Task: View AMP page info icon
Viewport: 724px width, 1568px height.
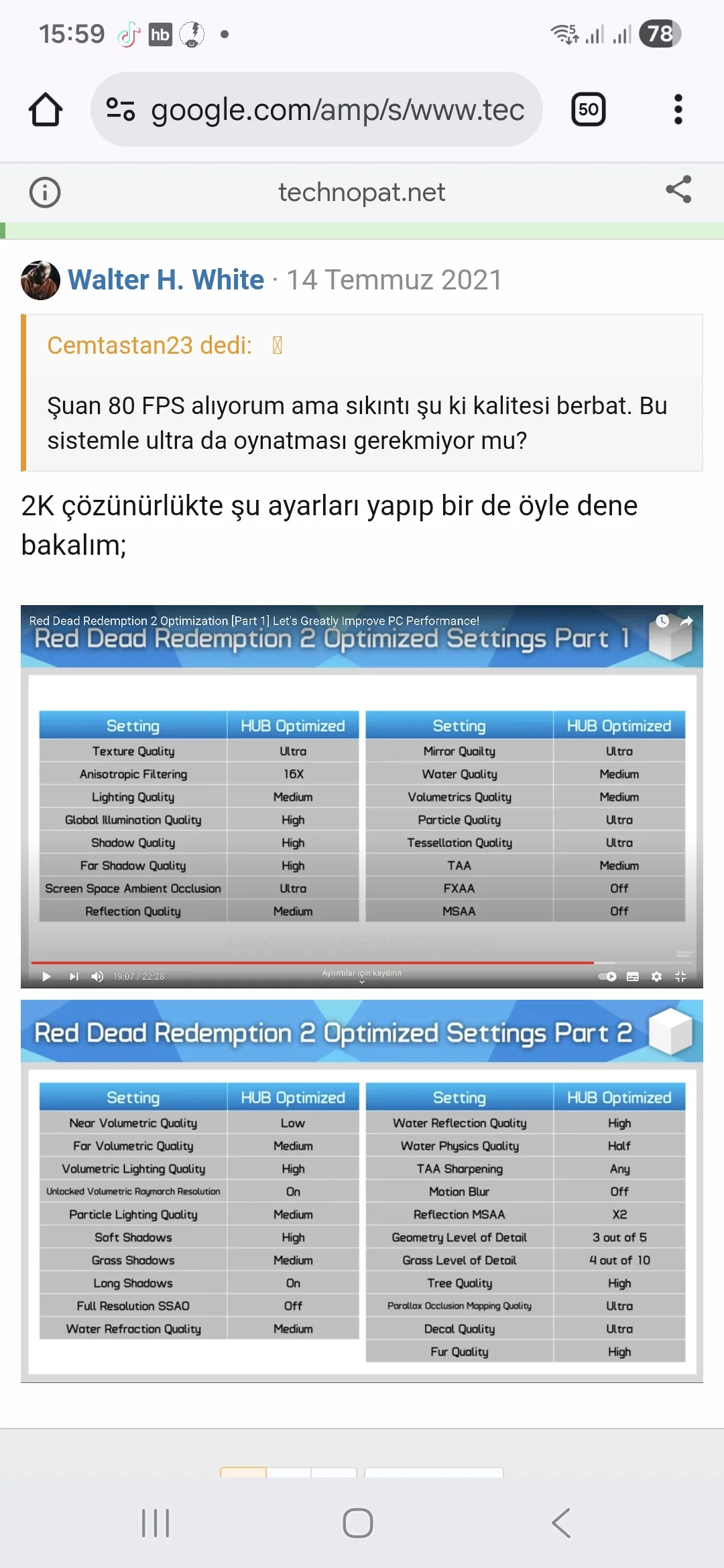Action: tap(45, 193)
